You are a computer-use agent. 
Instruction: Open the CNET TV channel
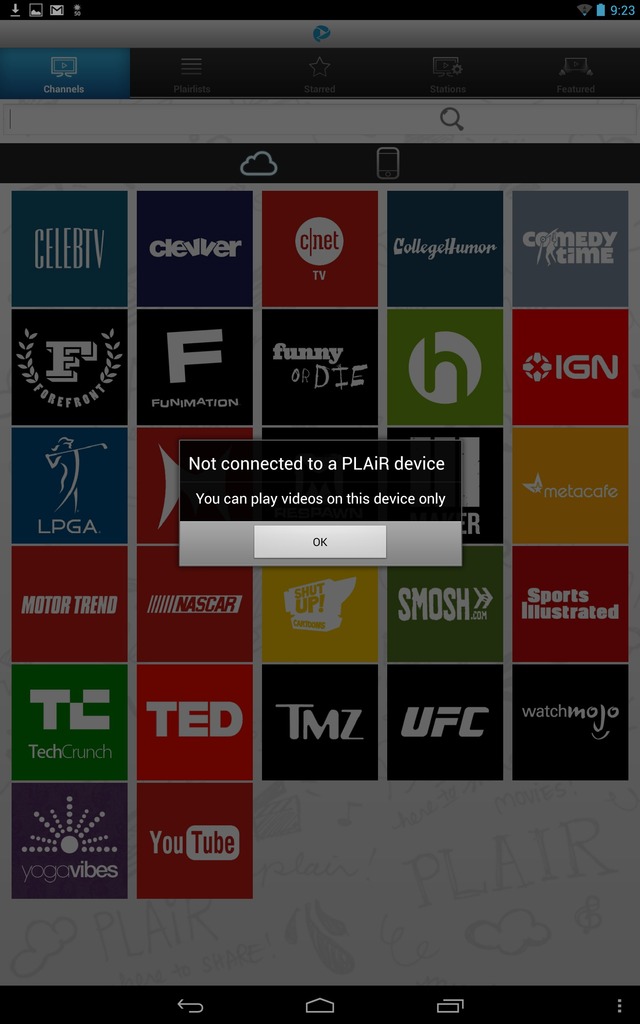(x=320, y=249)
